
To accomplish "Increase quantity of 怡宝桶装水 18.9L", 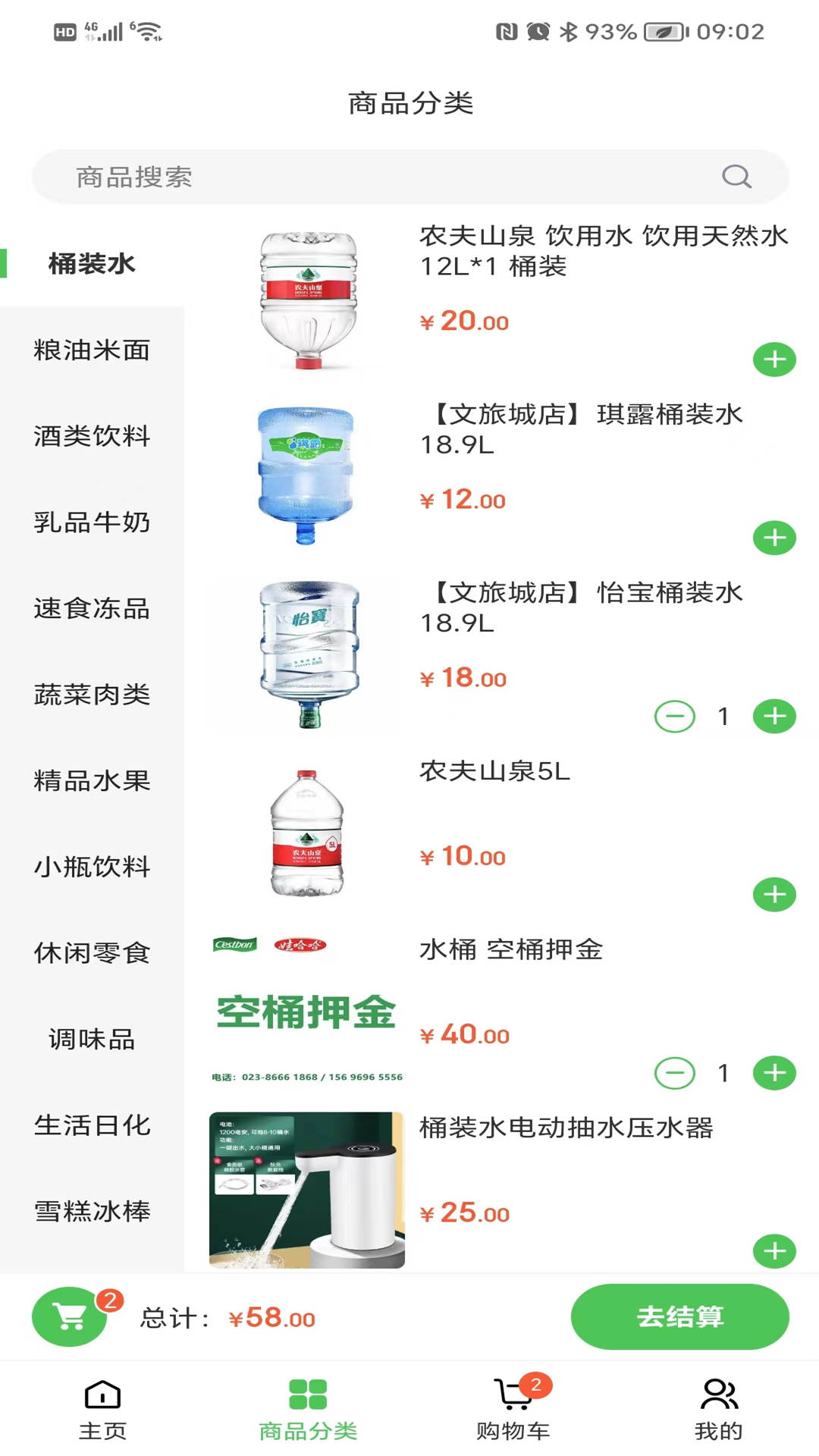I will 774,717.
